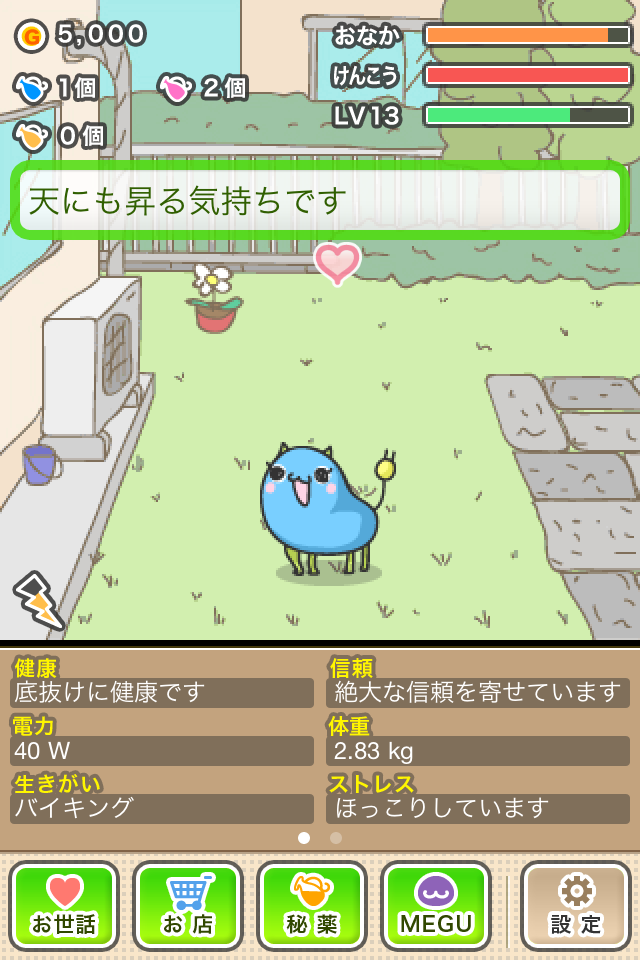Screen dimensions: 640x960
Task: Open the お店 shop
Action: 188,906
